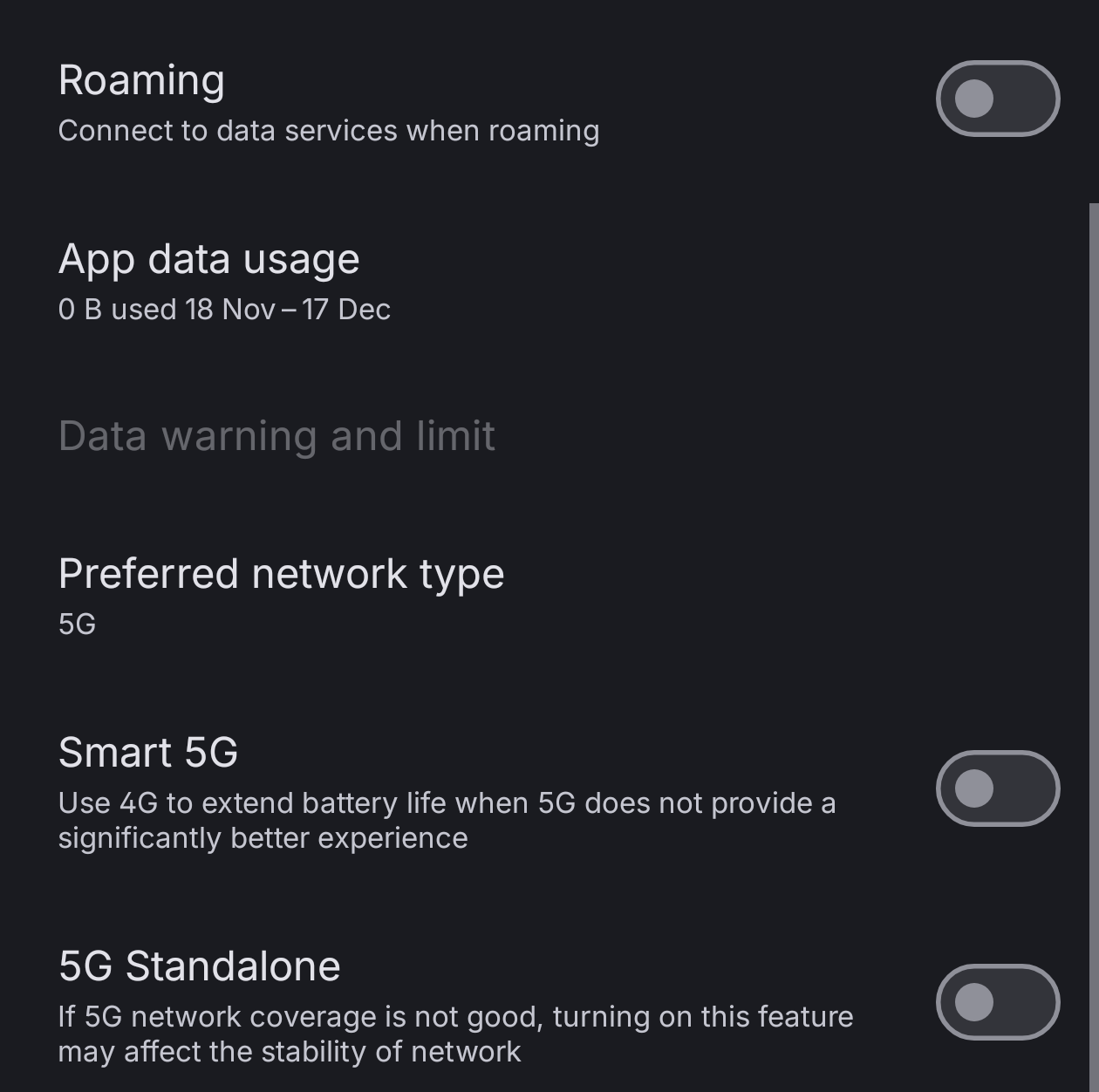Turn on Smart 5G
Viewport: 1099px width, 1092px height.
[x=997, y=788]
